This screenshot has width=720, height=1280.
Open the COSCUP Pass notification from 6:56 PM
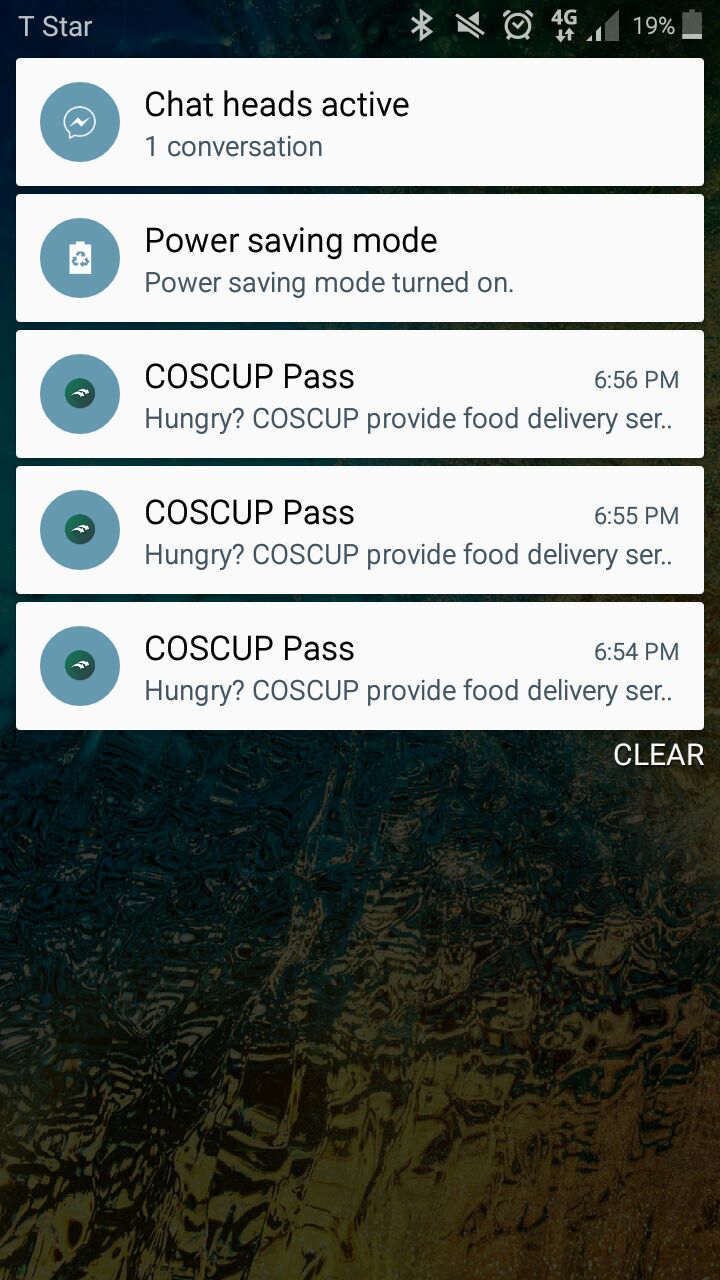click(360, 394)
